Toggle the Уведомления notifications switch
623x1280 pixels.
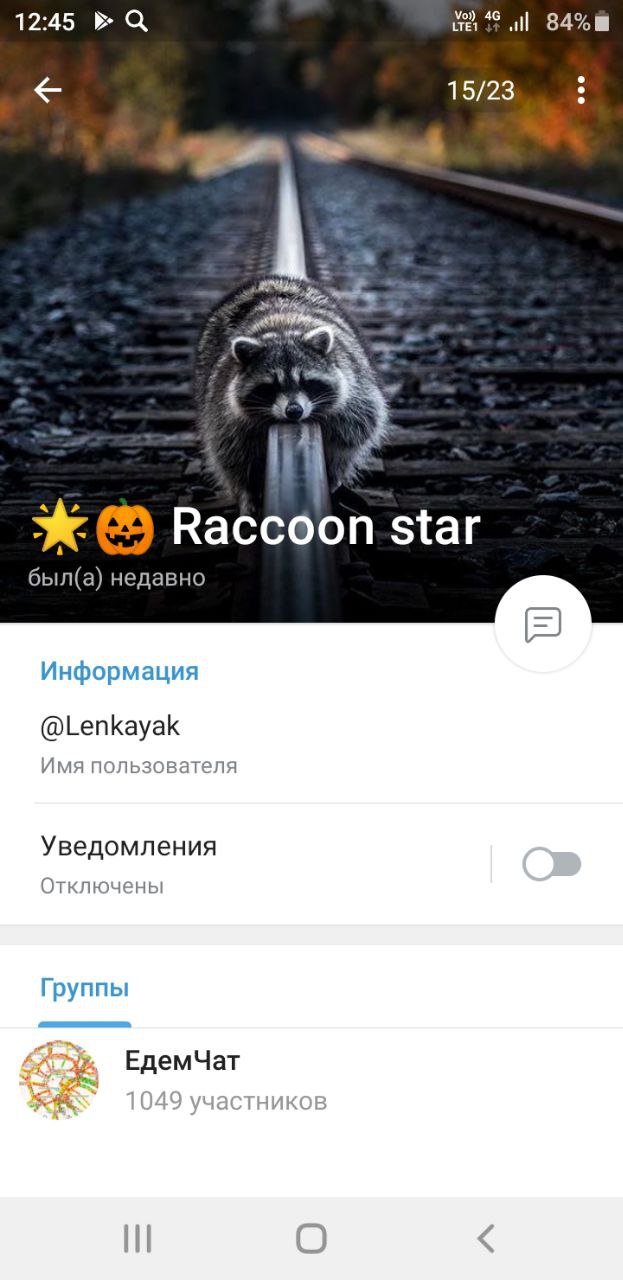[x=552, y=865]
